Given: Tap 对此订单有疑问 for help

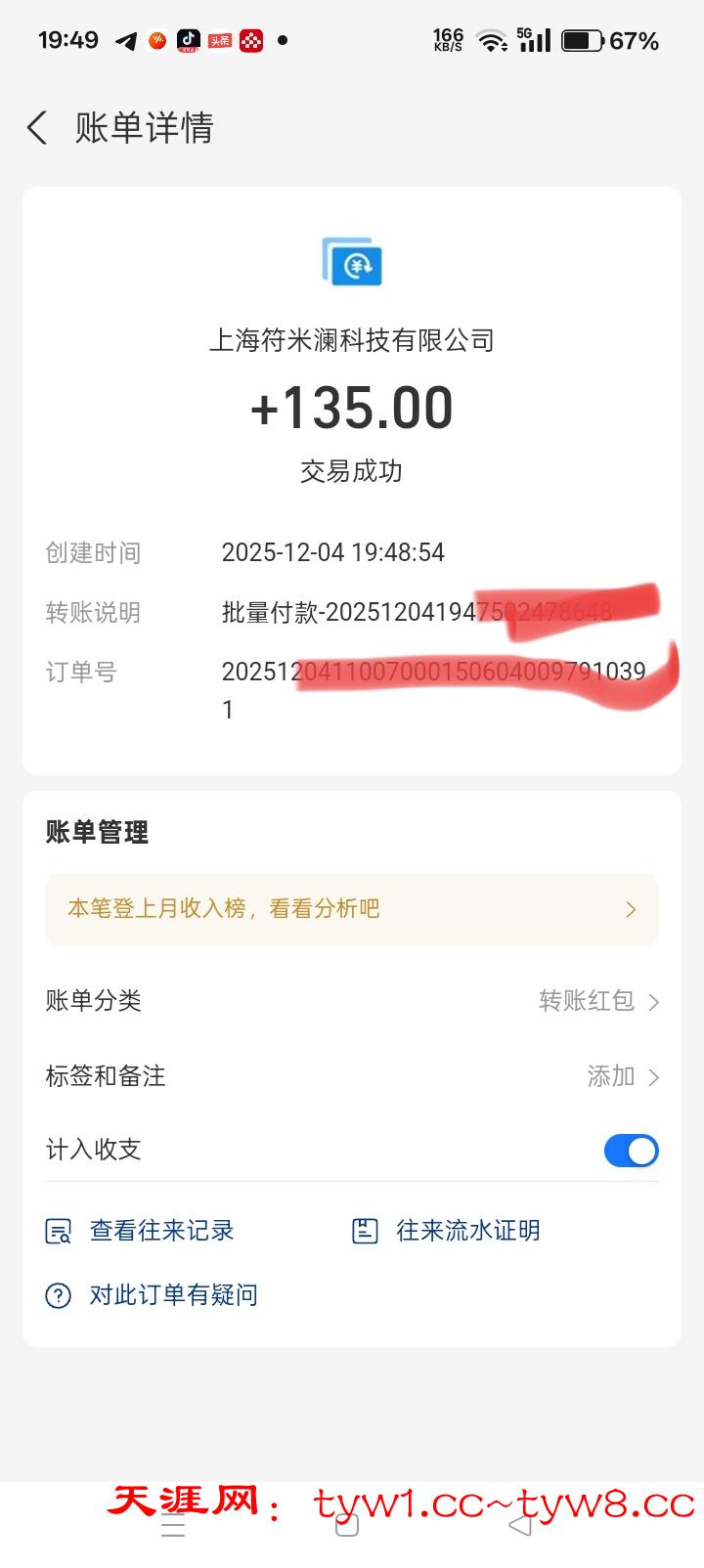Looking at the screenshot, I should coord(154,1295).
